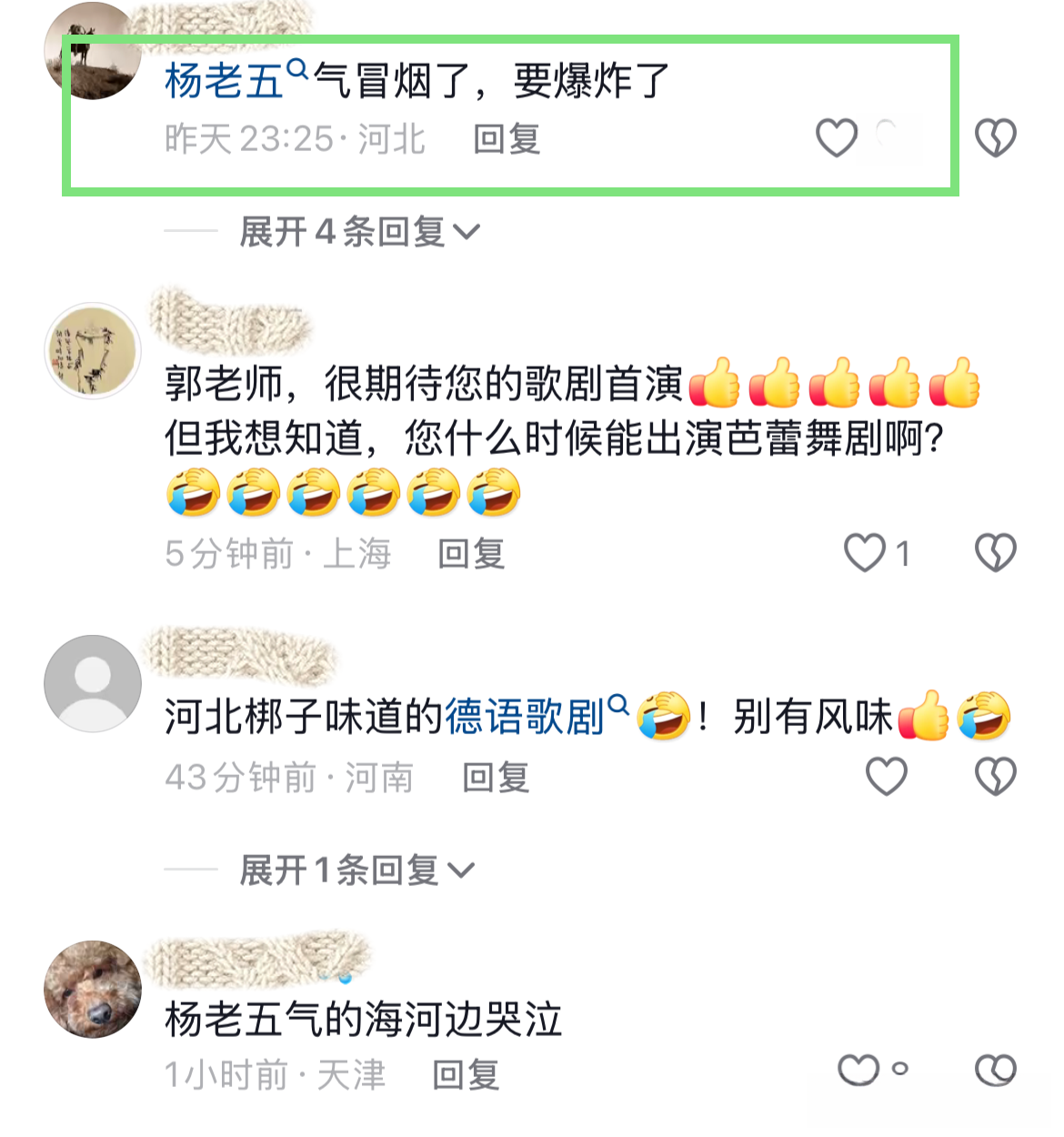Expand 展开1条回复 reply

click(356, 870)
